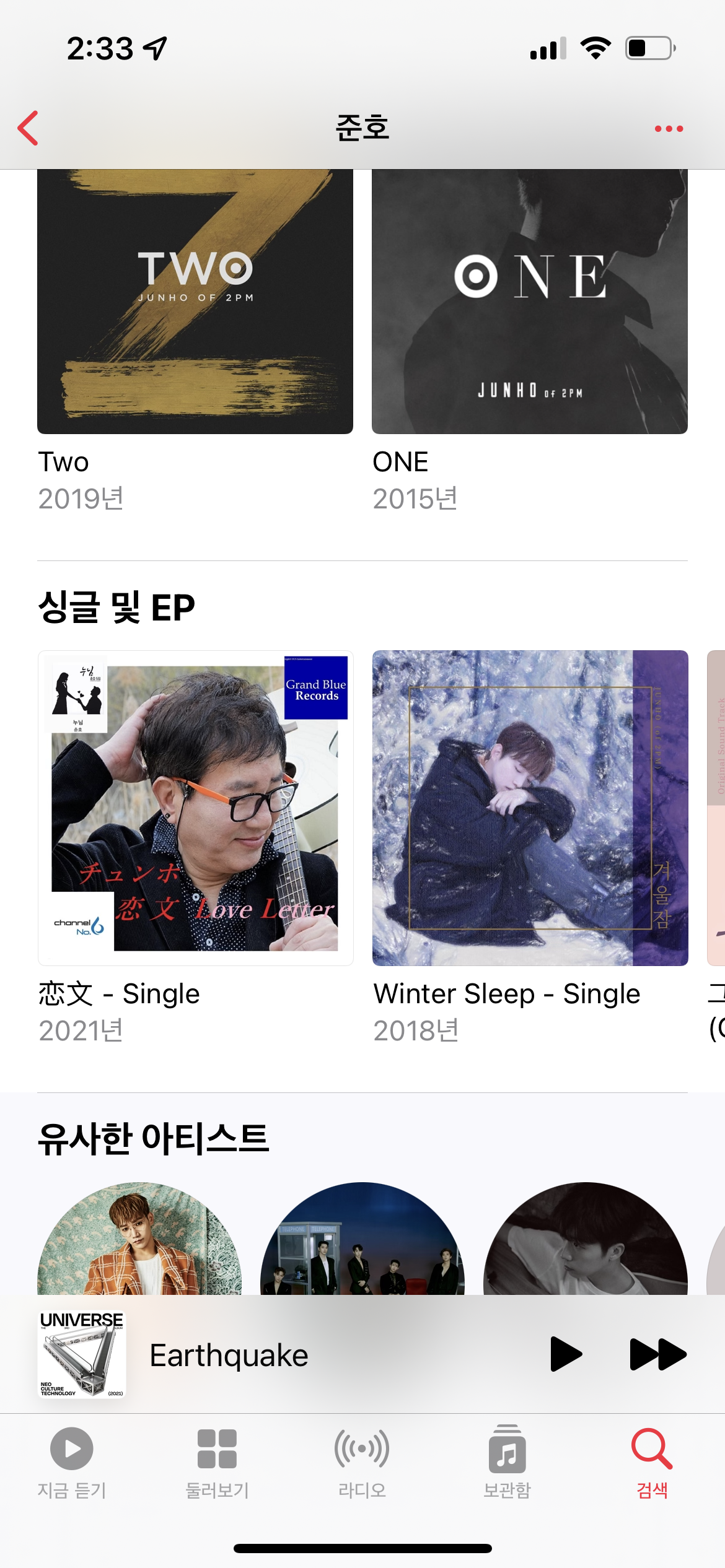Go back from the 준호 artist page
Viewport: 725px width, 1568px height.
pyautogui.click(x=29, y=128)
